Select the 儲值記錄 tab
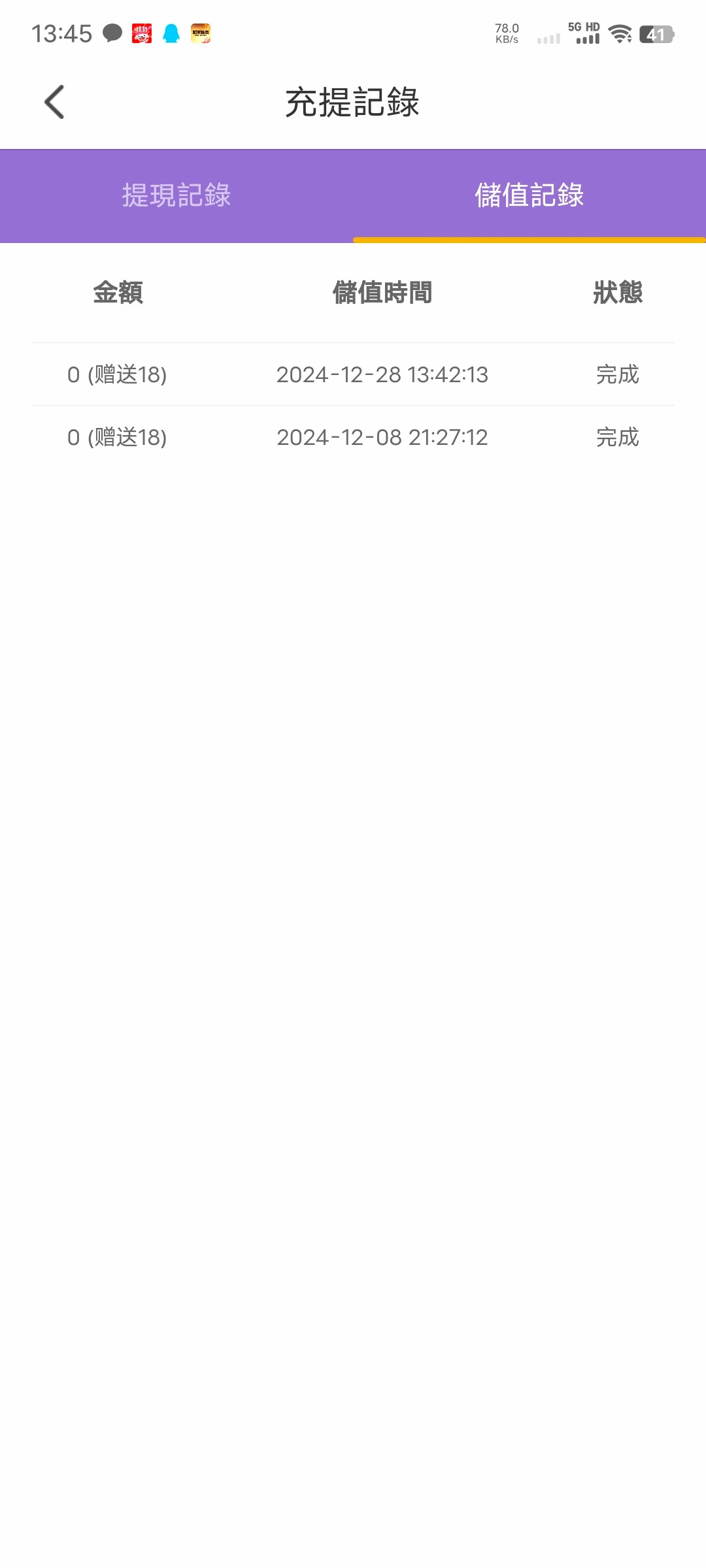 pyautogui.click(x=529, y=195)
